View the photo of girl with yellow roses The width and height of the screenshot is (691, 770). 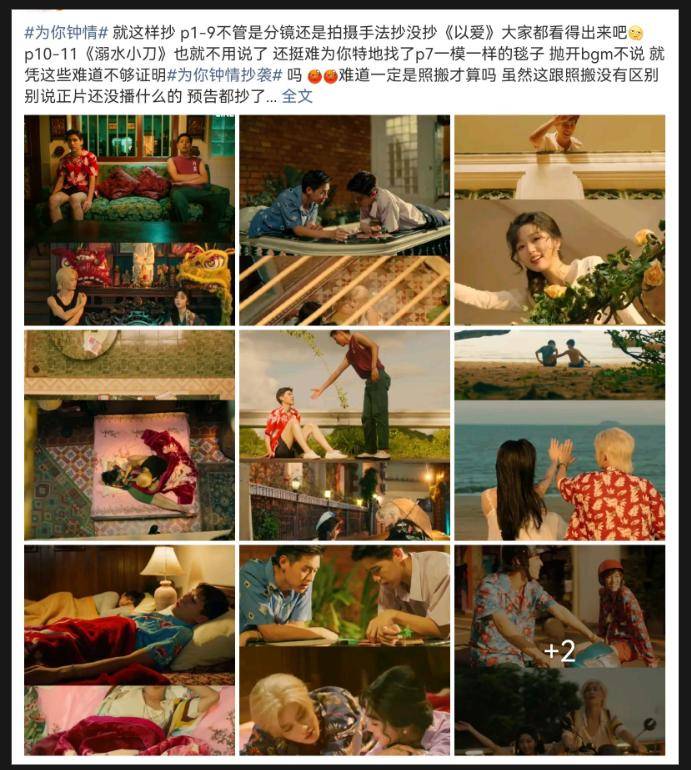(x=559, y=220)
